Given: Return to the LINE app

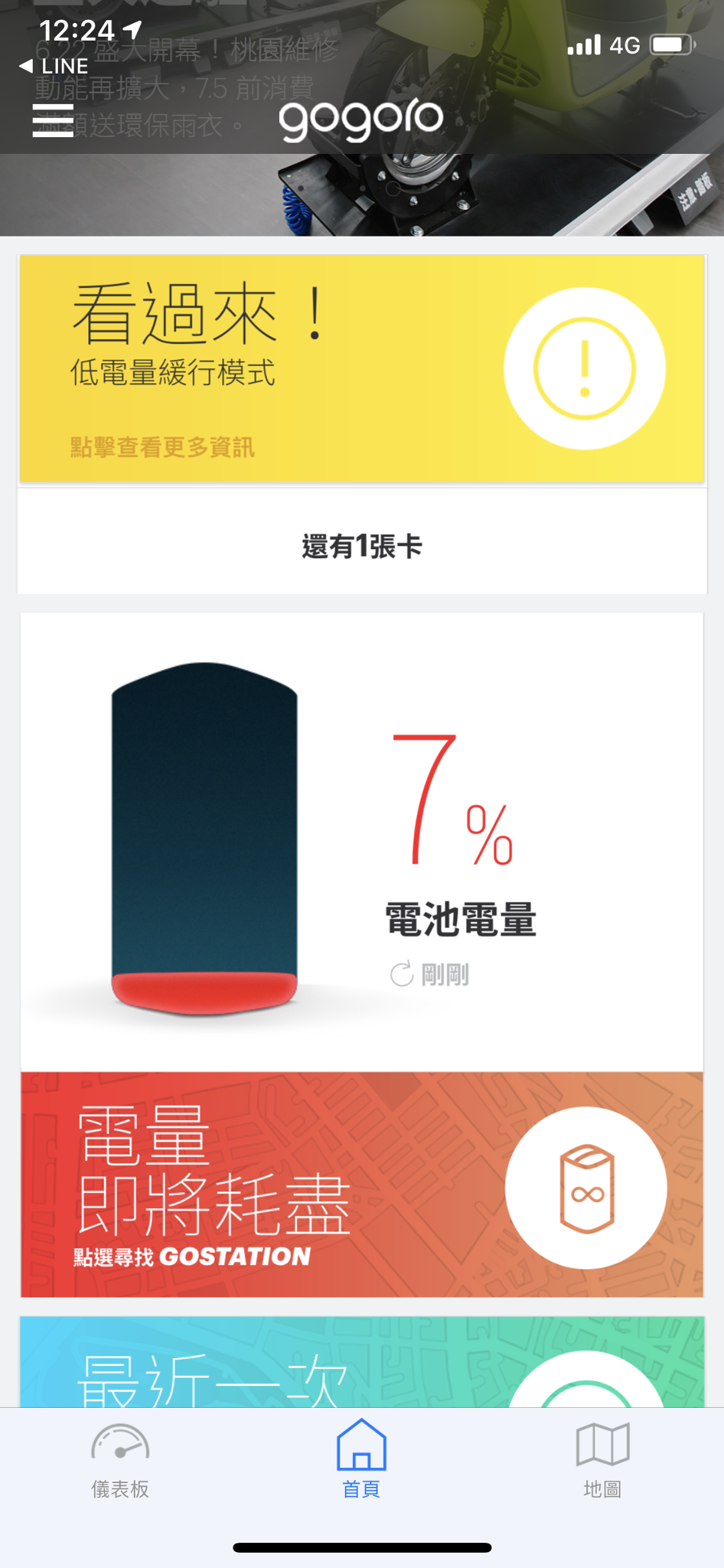Looking at the screenshot, I should [x=54, y=67].
